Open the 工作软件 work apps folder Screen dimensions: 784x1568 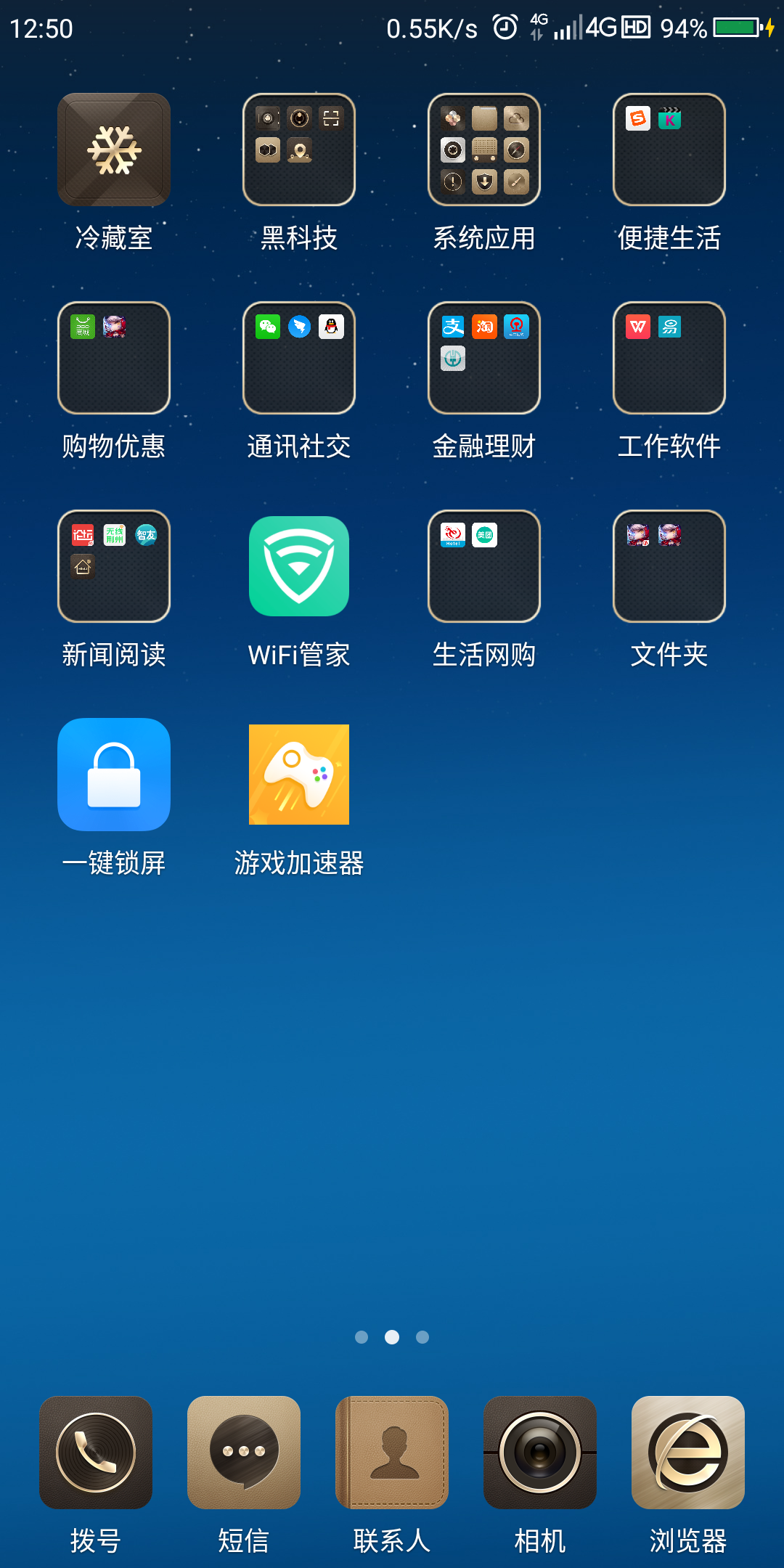[x=669, y=357]
